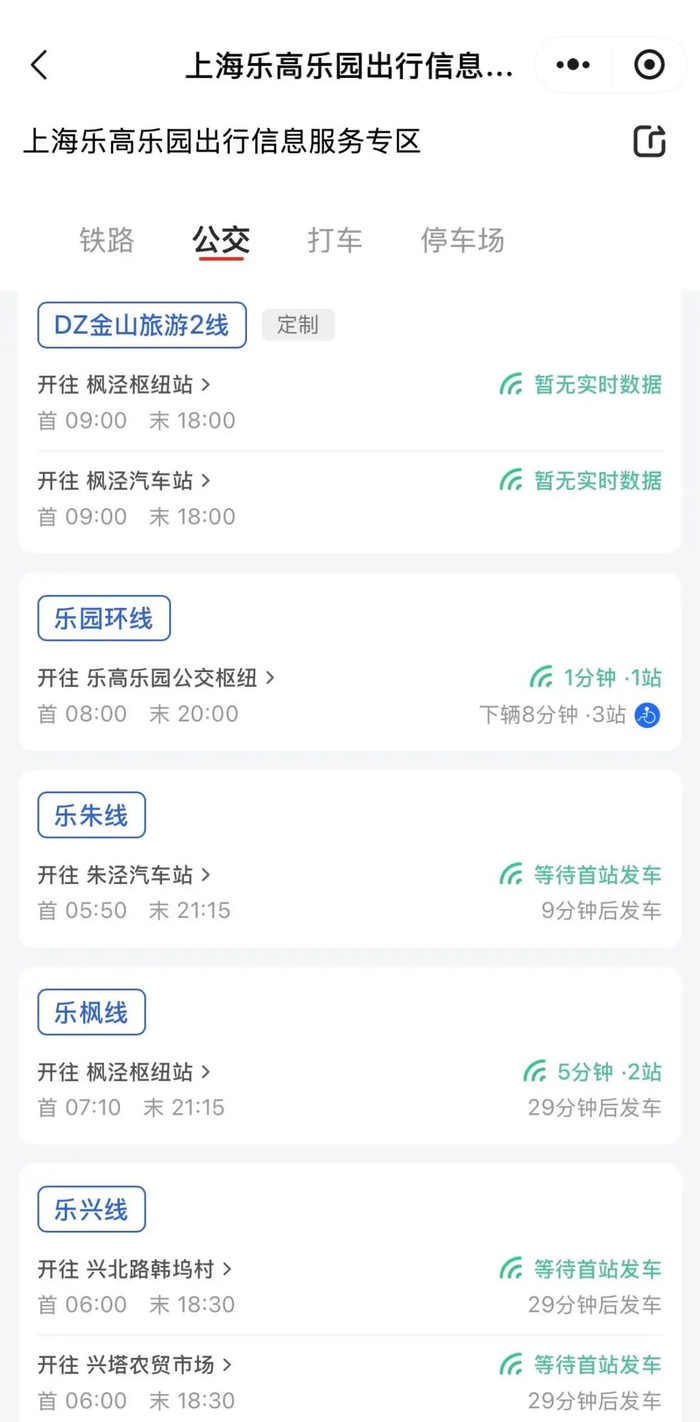Close the mini program via circle icon
Viewport: 700px width, 1422px height.
pyautogui.click(x=649, y=66)
